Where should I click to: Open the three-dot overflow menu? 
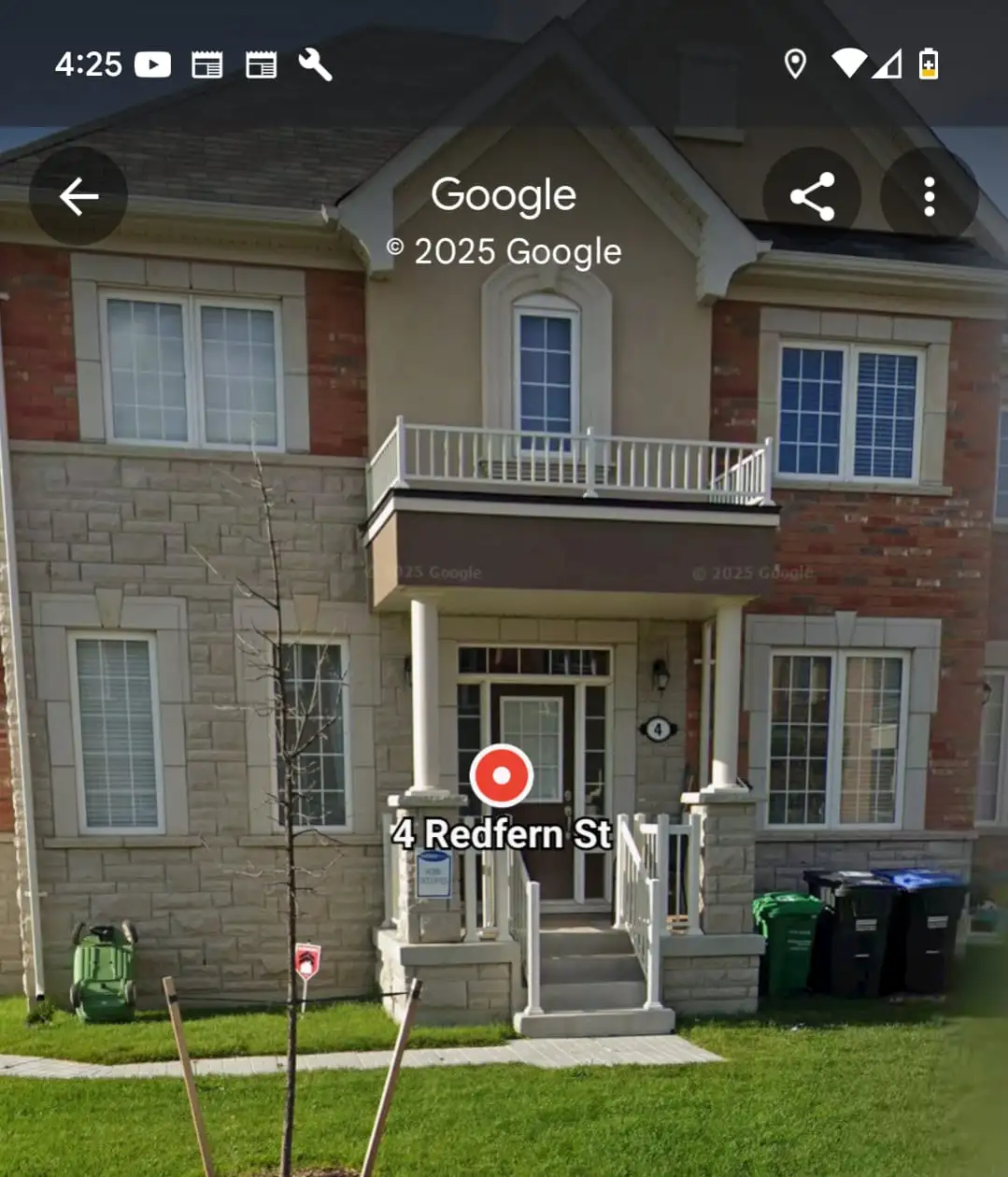(929, 196)
